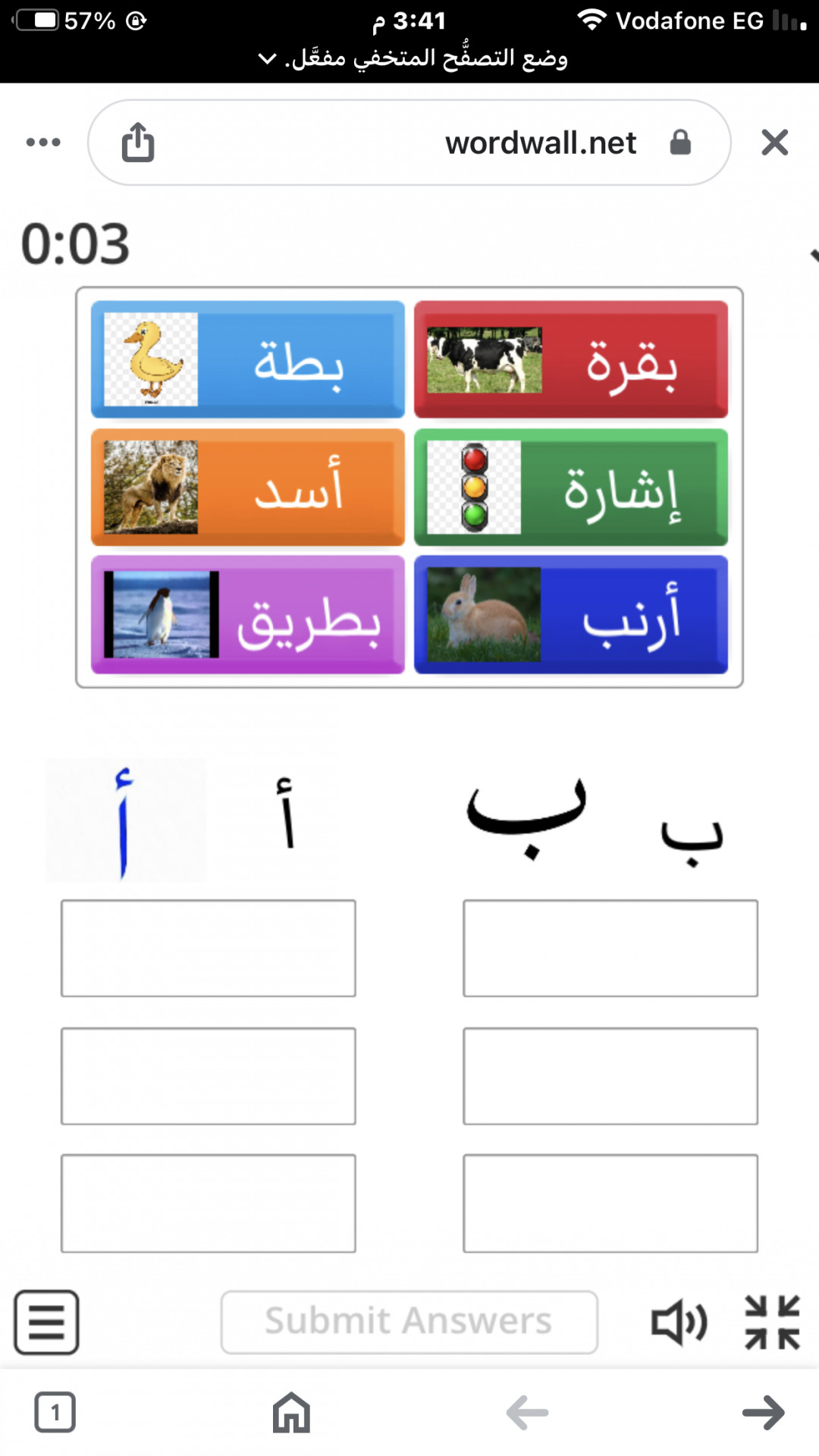Go to the browser home page

click(x=292, y=1412)
